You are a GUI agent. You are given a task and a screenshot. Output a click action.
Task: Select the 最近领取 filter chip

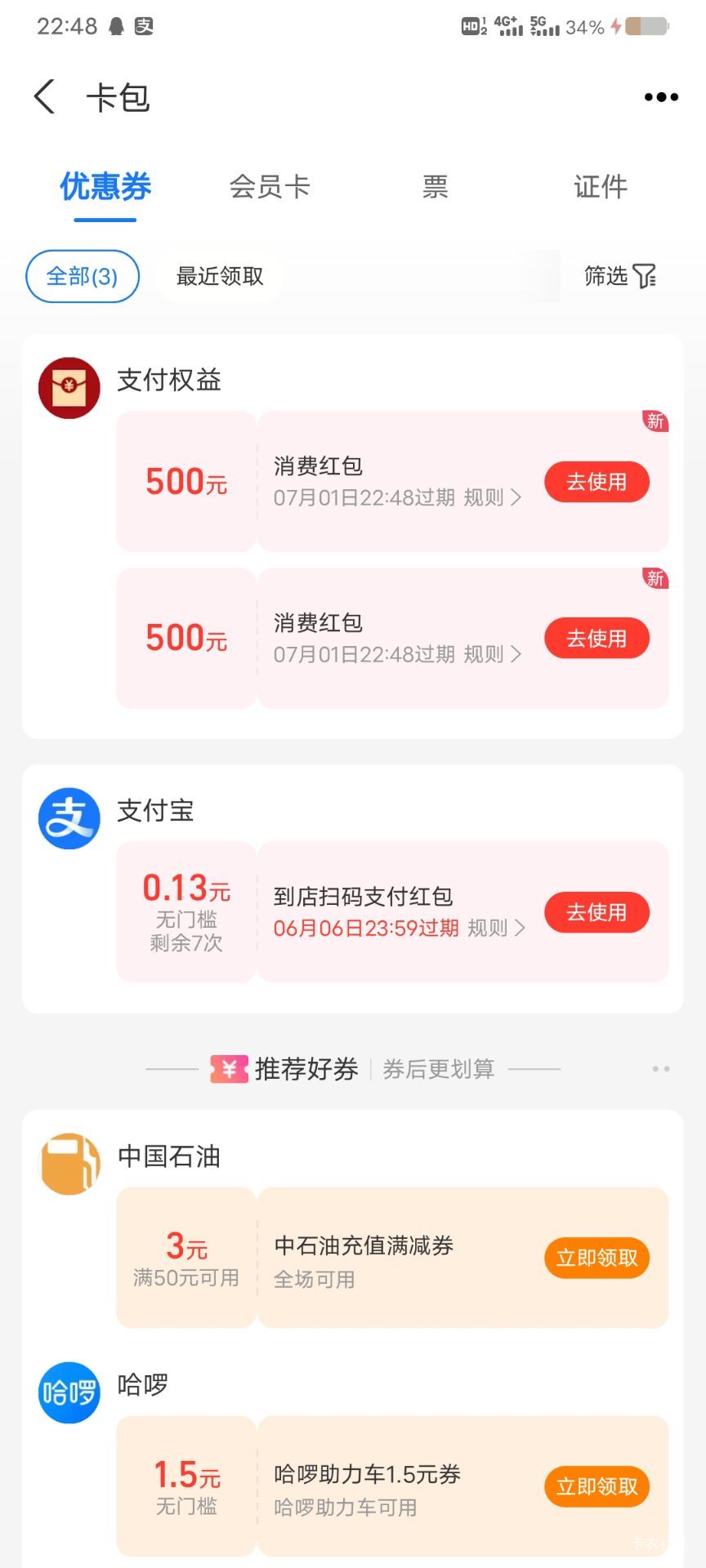tap(220, 276)
